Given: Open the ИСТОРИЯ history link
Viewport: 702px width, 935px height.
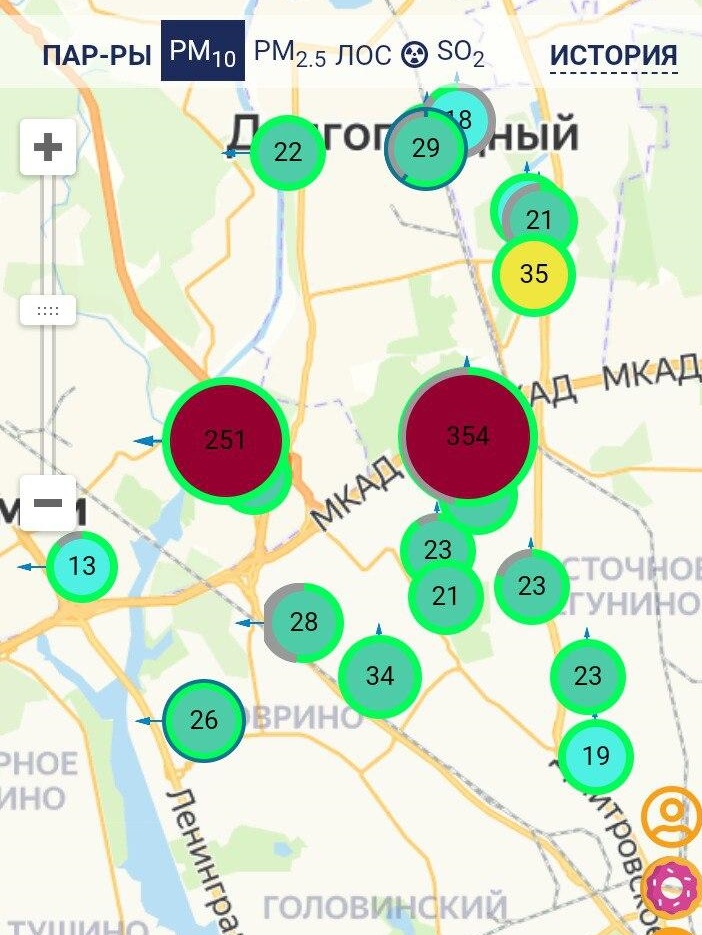Looking at the screenshot, I should (613, 54).
